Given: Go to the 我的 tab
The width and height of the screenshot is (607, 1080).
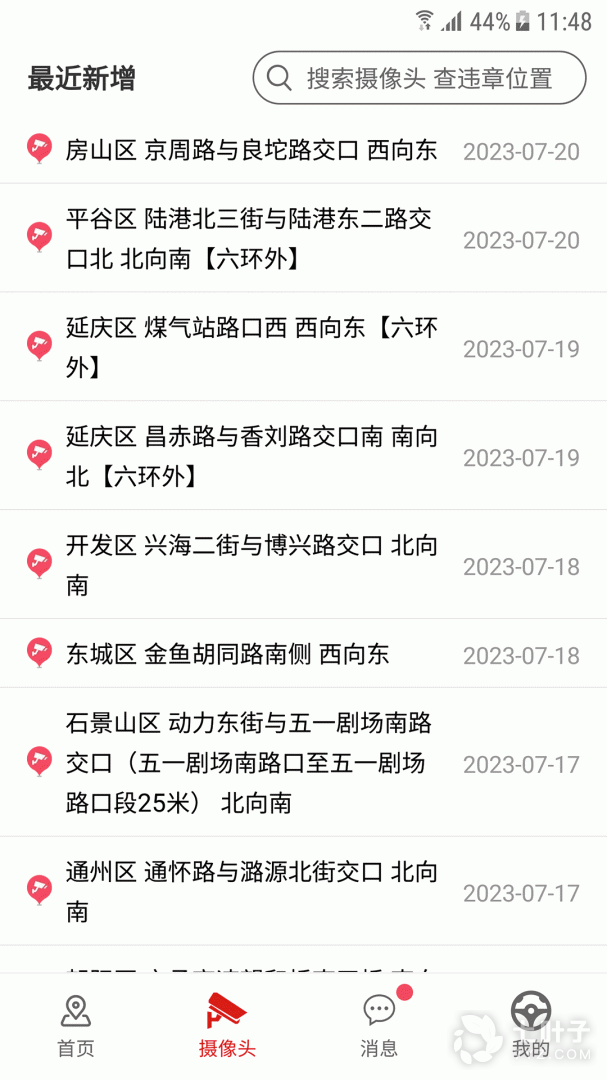Looking at the screenshot, I should (x=531, y=1027).
